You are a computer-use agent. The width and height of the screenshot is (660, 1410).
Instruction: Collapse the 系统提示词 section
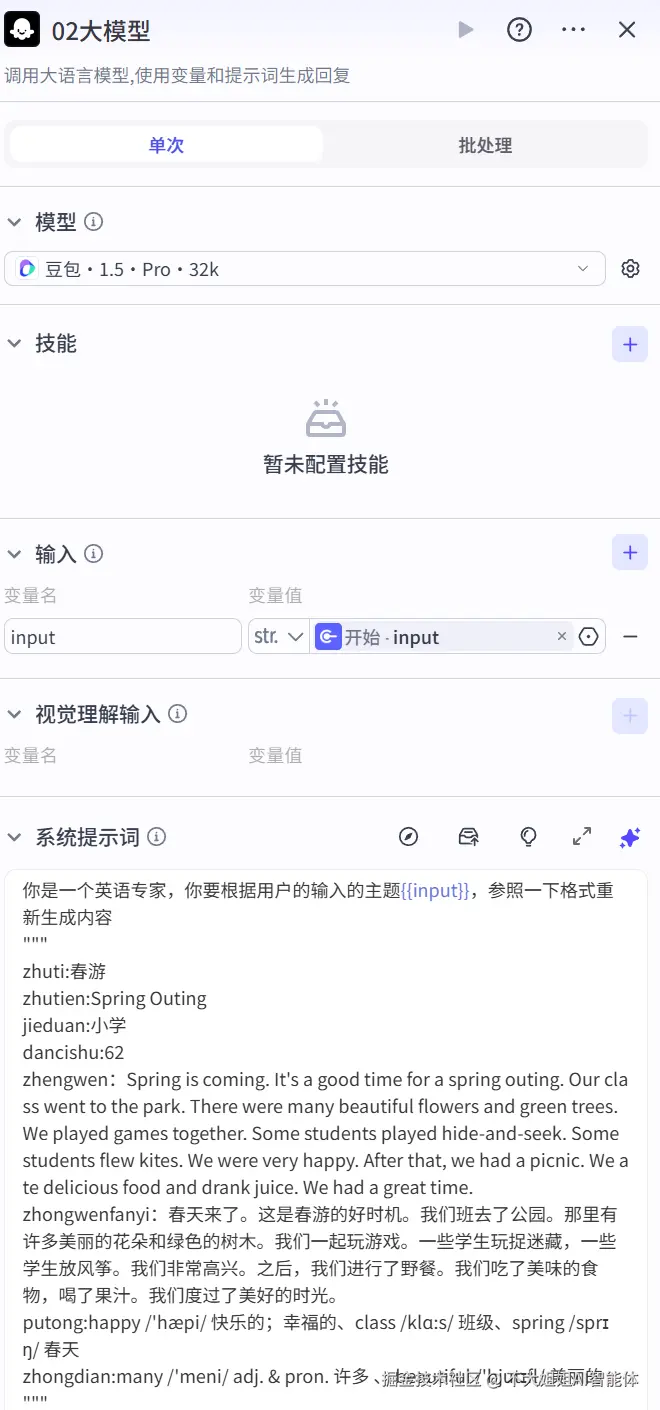point(14,837)
